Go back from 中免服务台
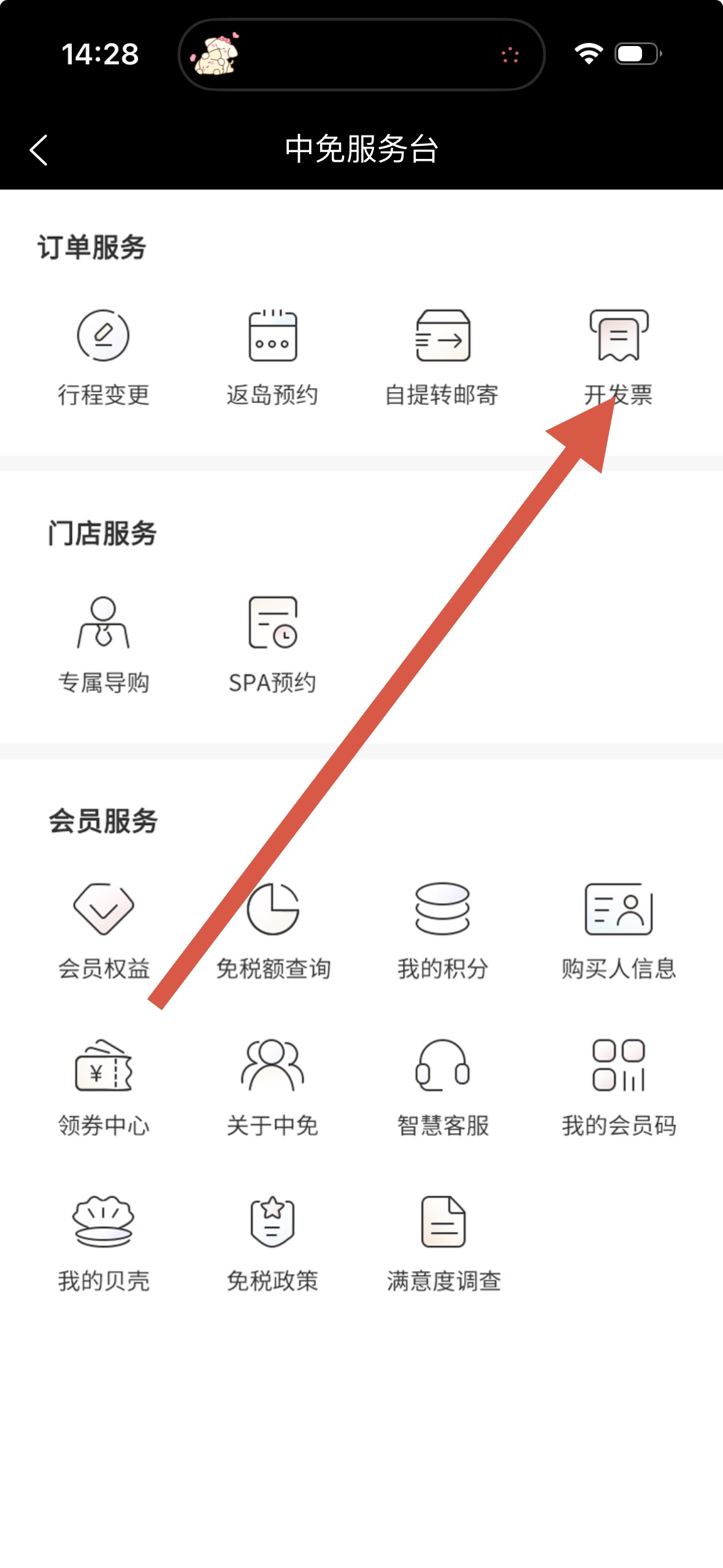 tap(39, 150)
